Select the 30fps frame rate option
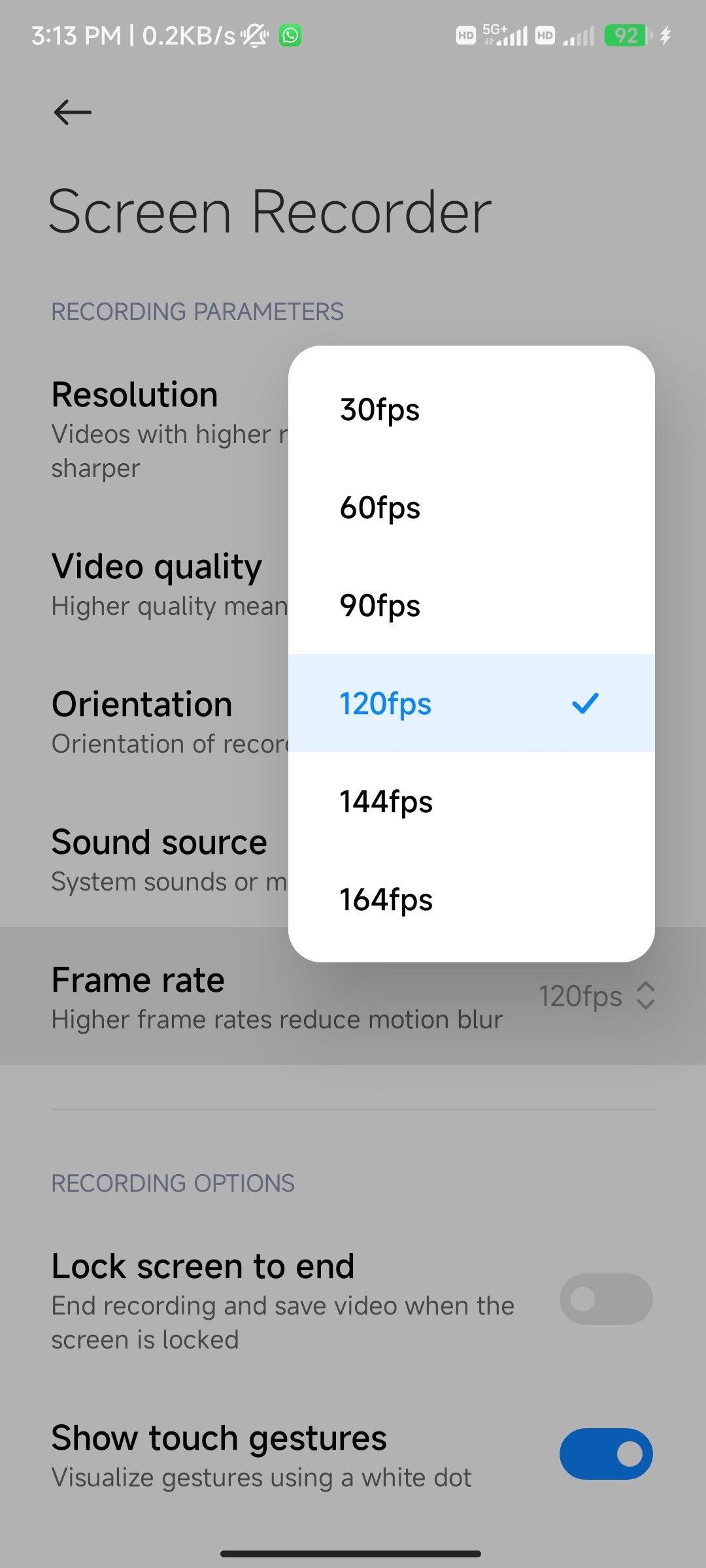 [471, 410]
